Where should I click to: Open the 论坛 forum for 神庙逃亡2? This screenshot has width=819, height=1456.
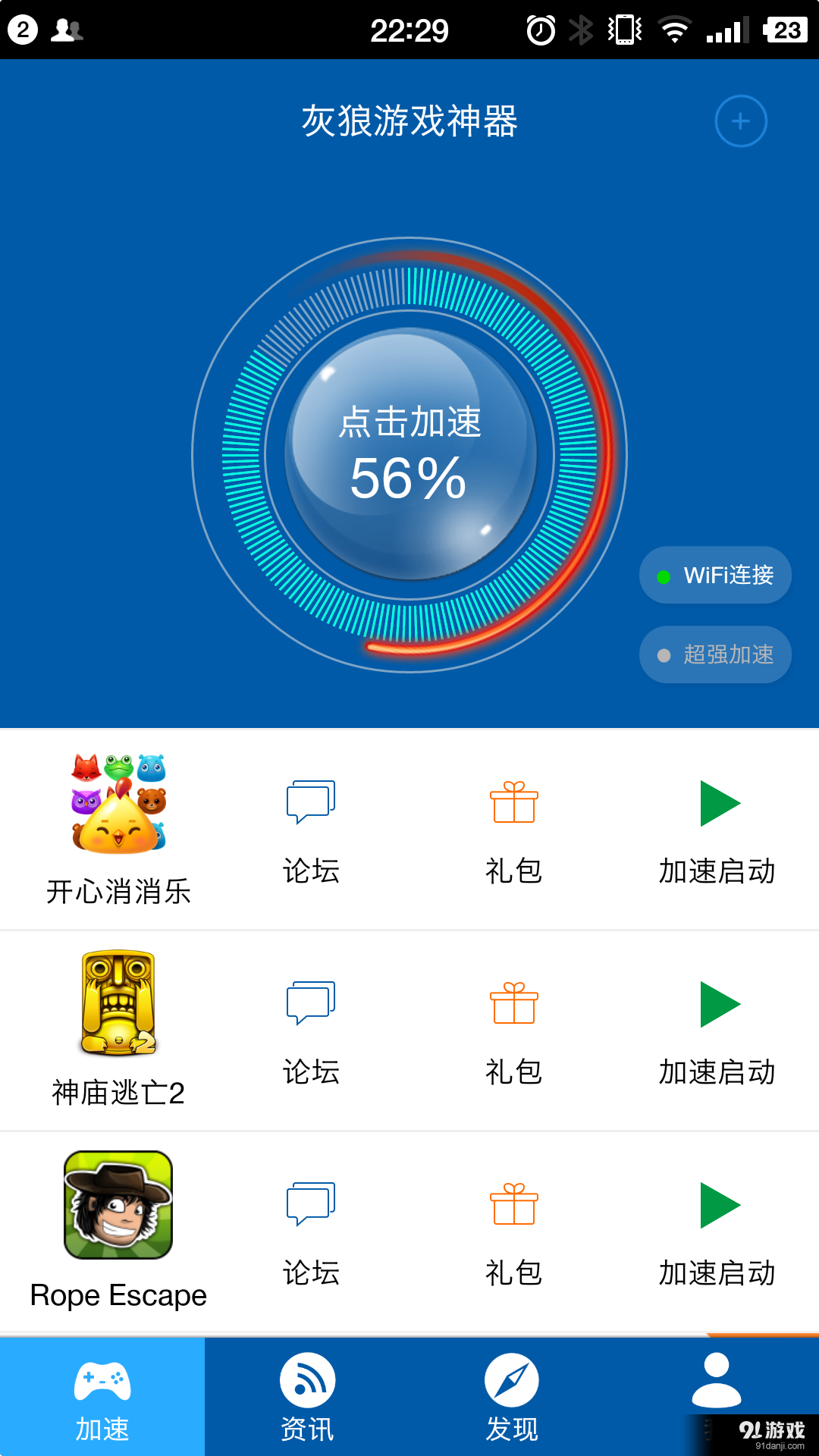(310, 1028)
